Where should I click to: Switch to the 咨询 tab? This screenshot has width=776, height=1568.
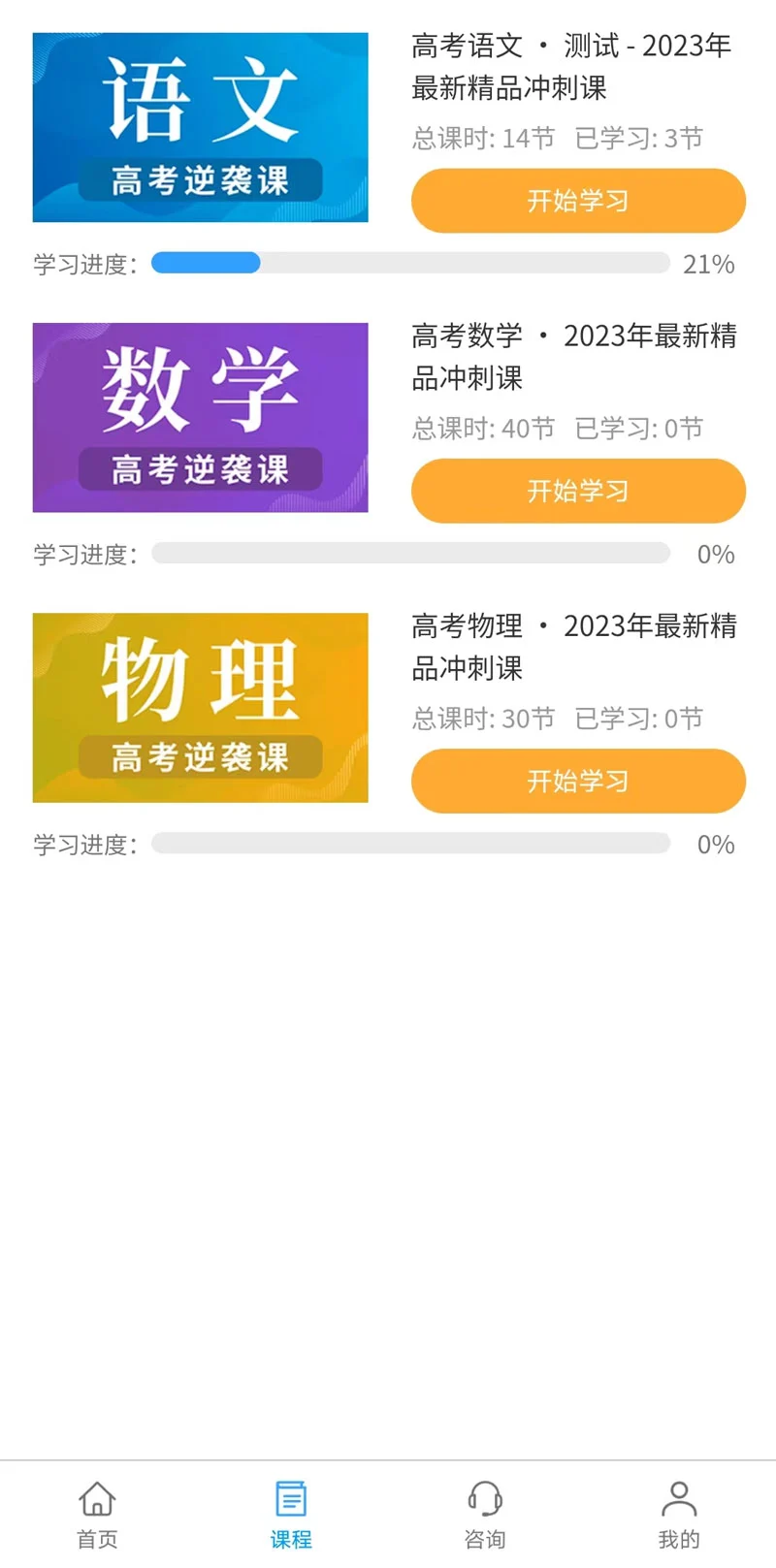click(x=485, y=1514)
